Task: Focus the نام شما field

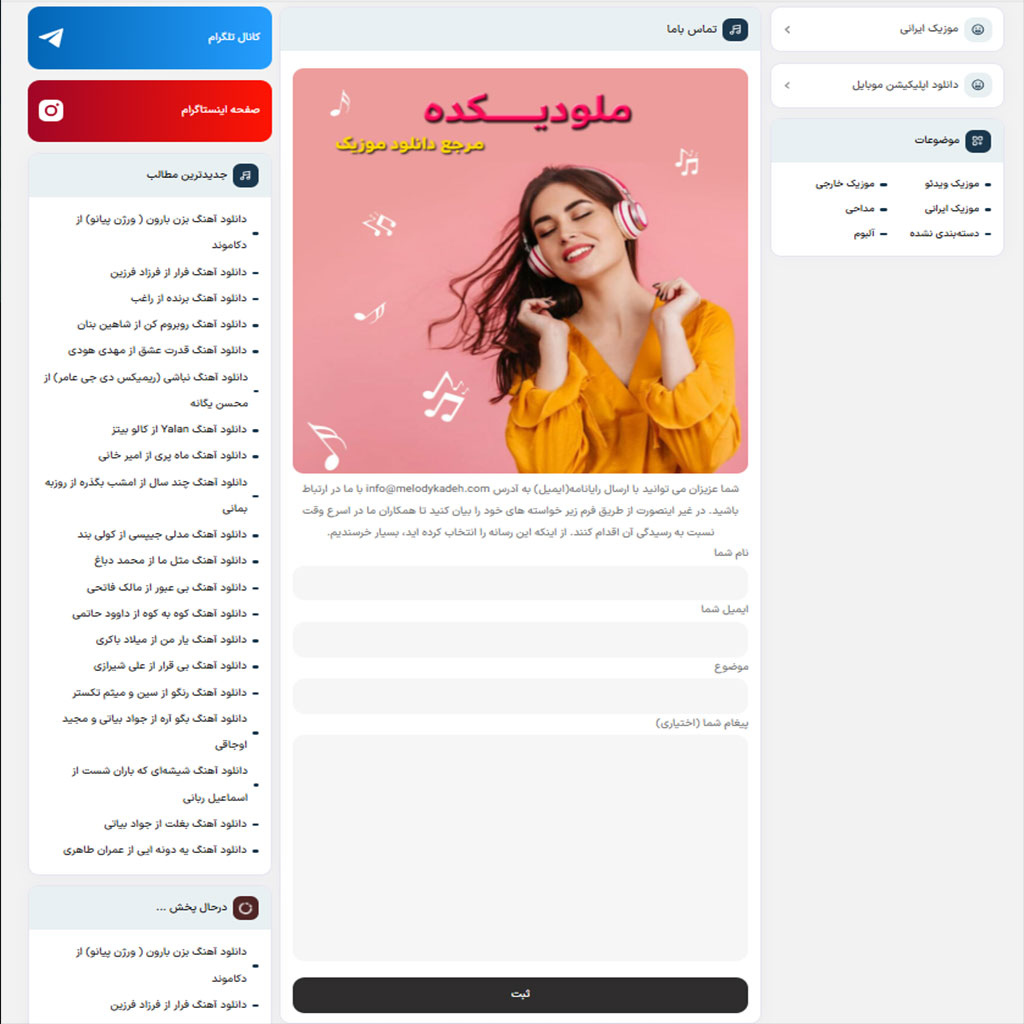Action: [x=520, y=583]
